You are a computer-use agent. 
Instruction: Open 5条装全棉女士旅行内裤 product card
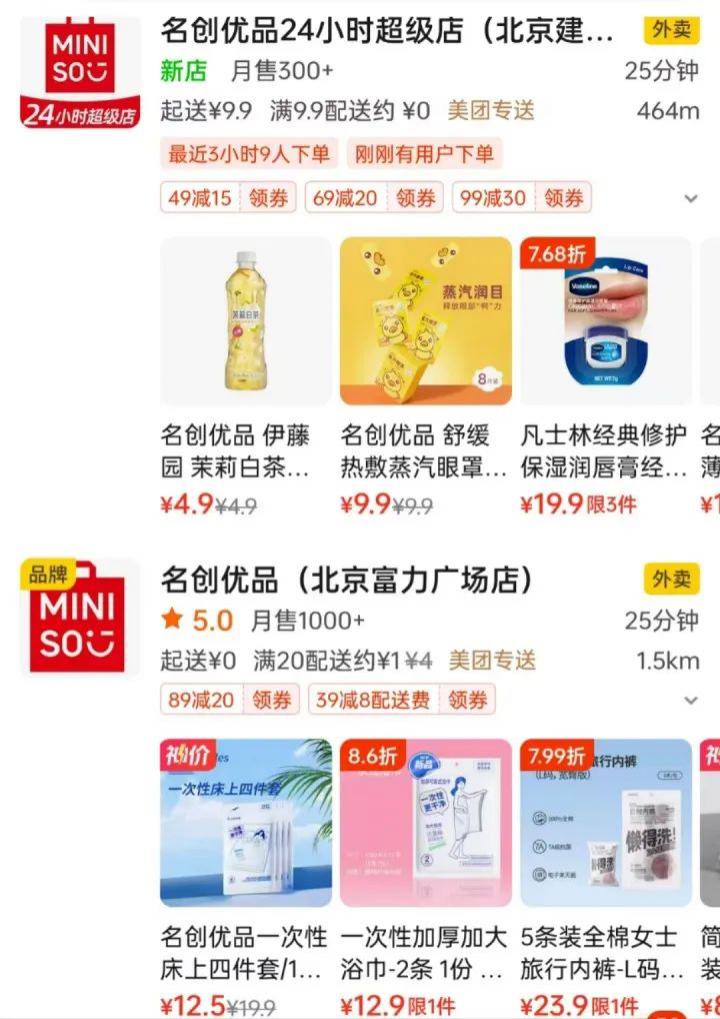click(x=605, y=824)
